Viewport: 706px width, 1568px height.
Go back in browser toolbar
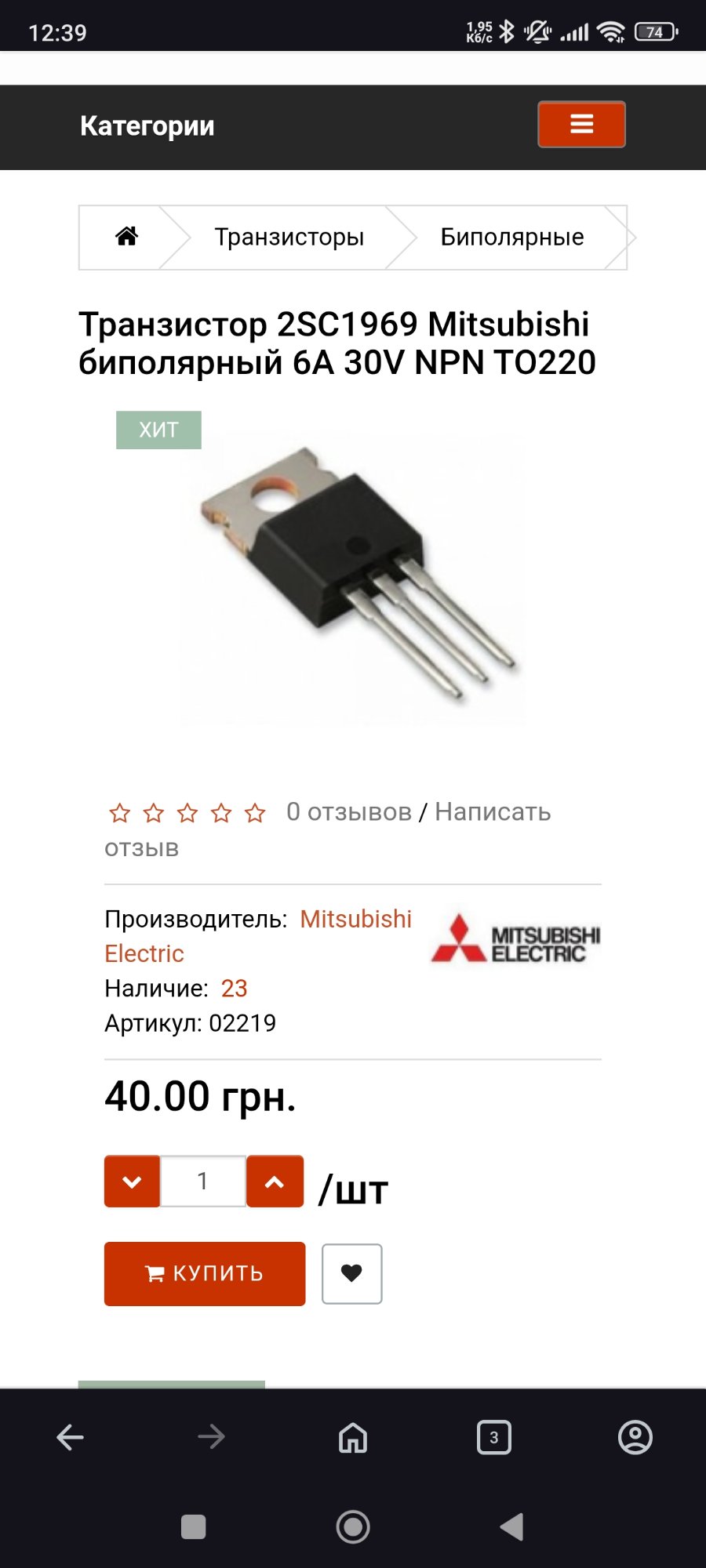tap(71, 1437)
